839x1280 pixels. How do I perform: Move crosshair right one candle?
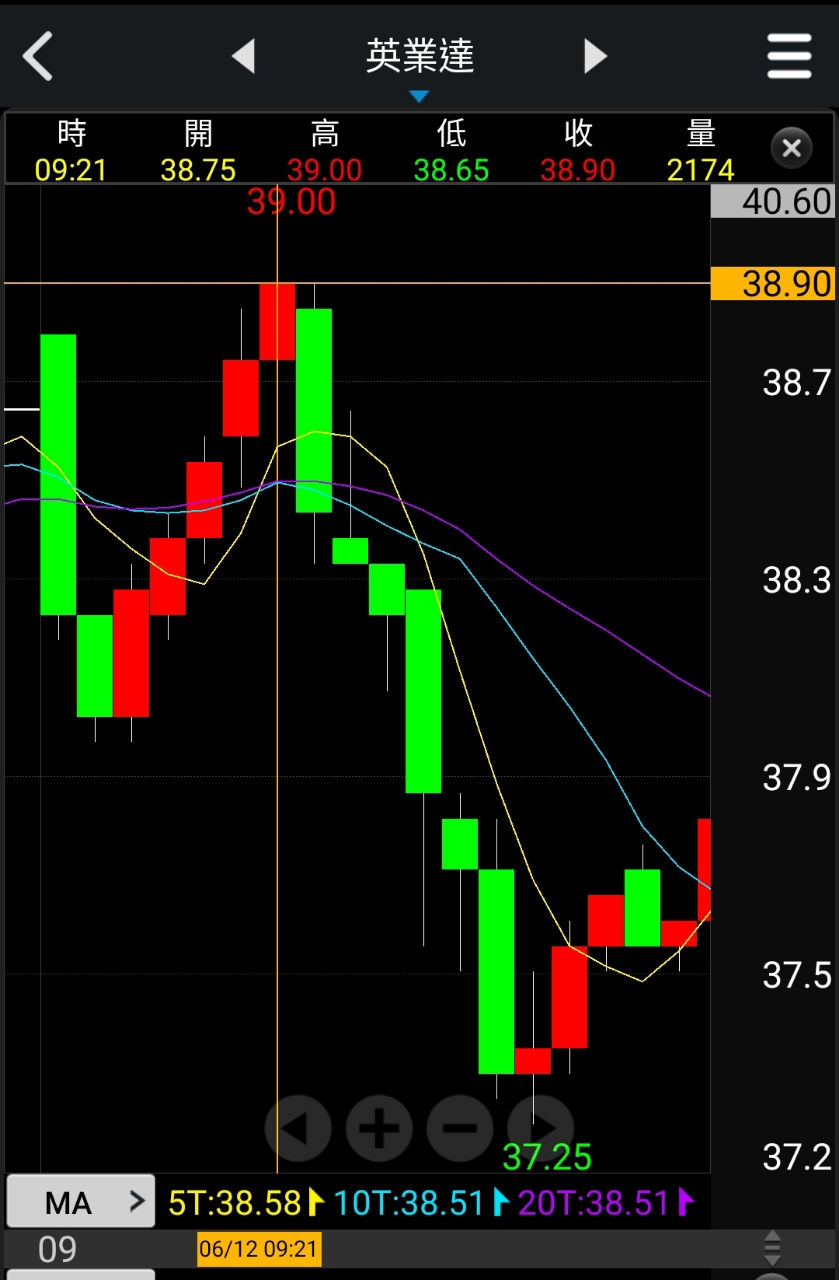541,1128
